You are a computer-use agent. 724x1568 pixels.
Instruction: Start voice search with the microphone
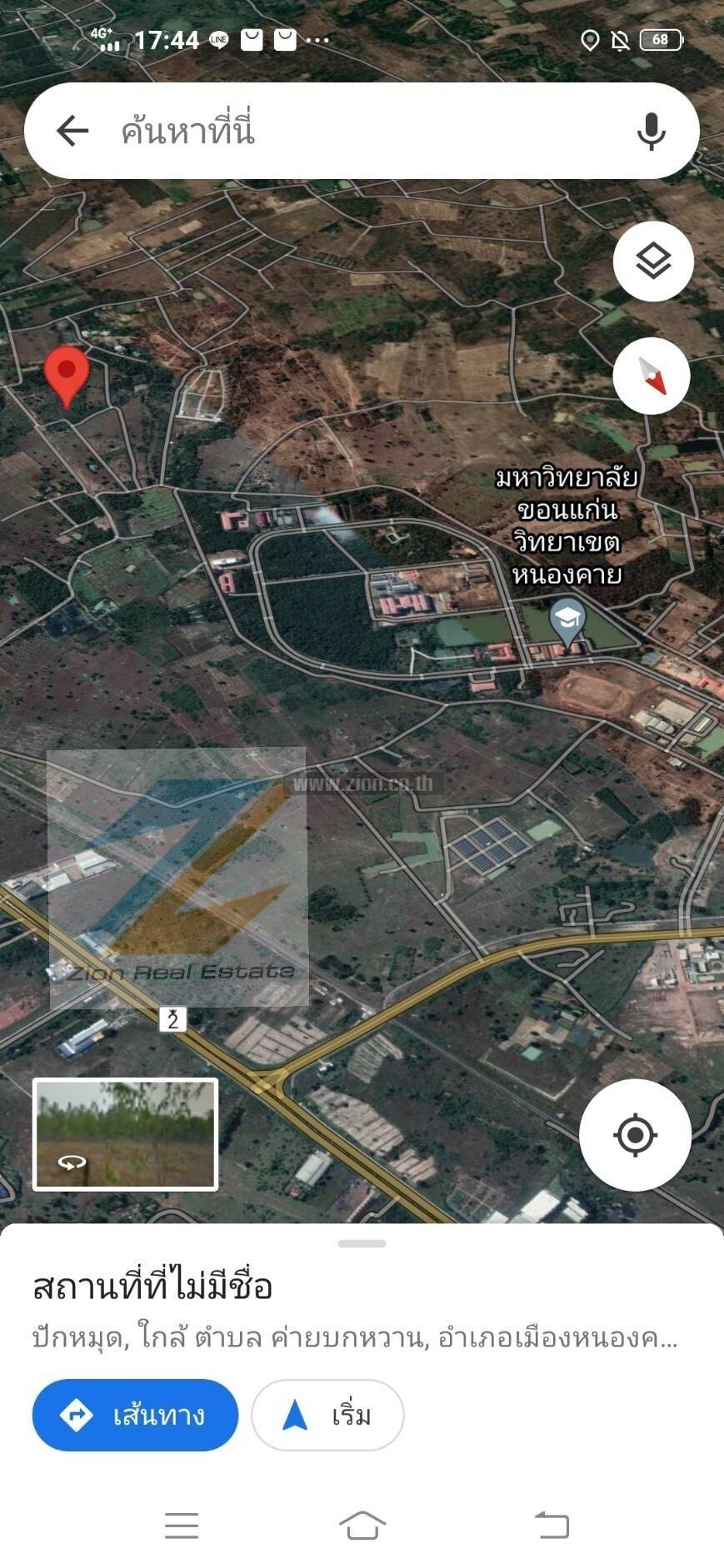point(651,131)
